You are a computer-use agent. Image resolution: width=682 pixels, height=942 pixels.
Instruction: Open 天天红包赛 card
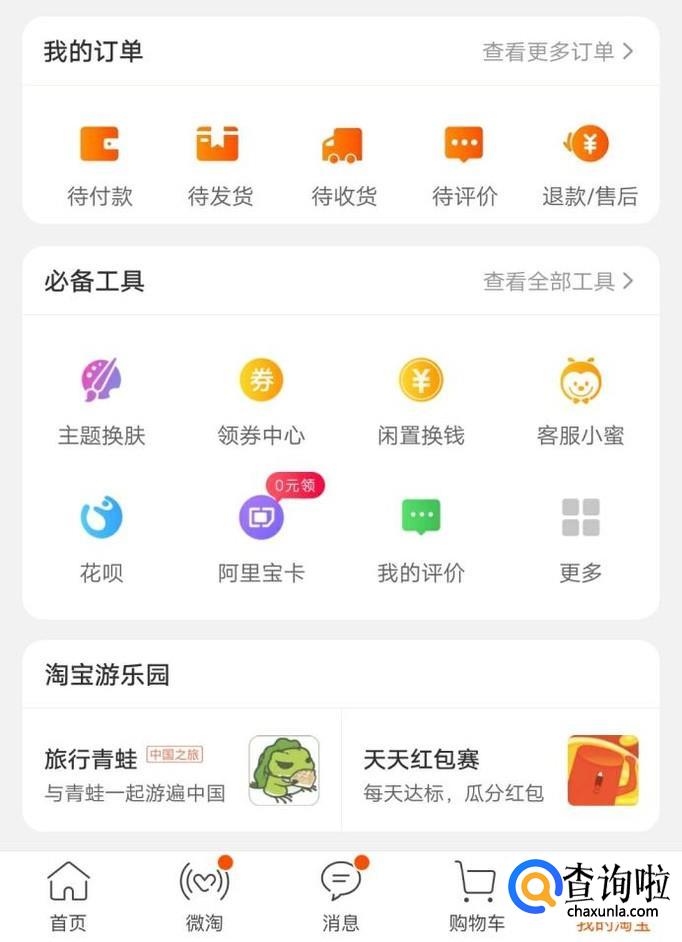pyautogui.click(x=500, y=771)
